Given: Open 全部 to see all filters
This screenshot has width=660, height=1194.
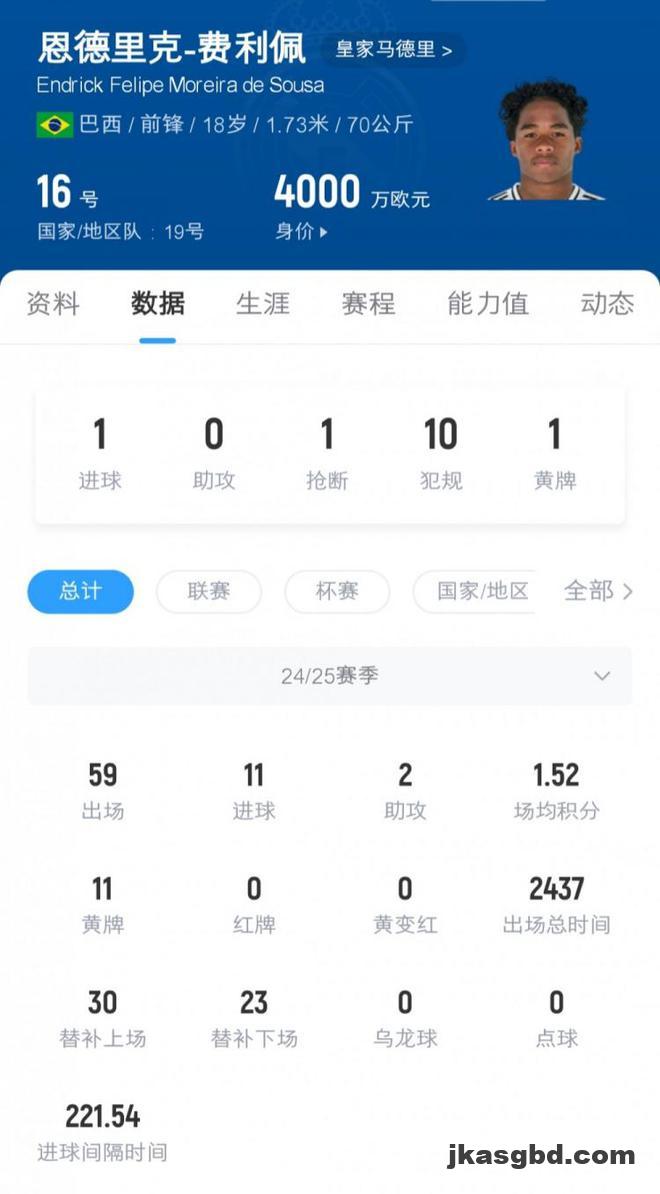Looking at the screenshot, I should 597,591.
